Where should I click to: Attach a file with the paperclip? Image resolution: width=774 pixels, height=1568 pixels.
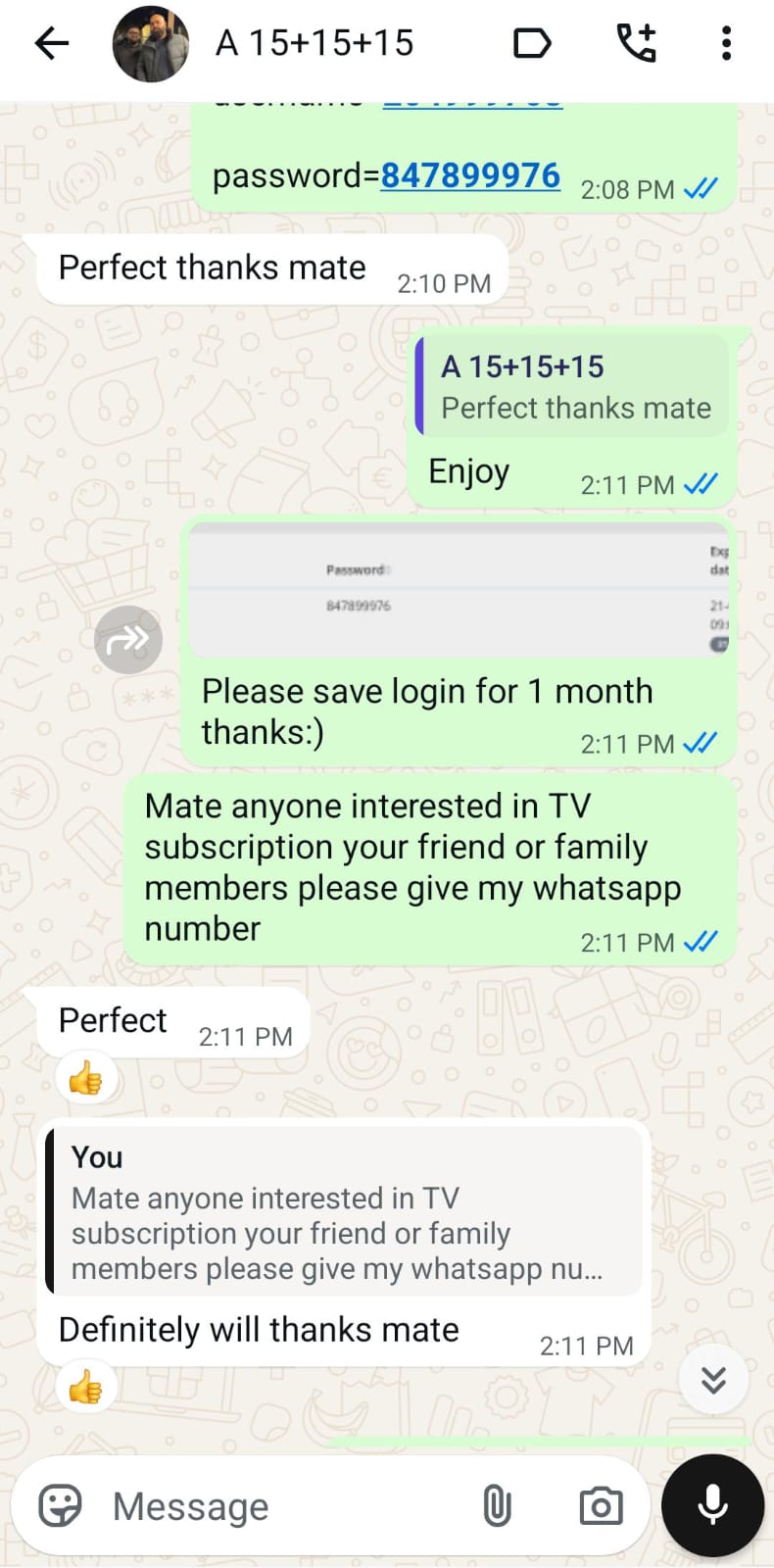497,1505
